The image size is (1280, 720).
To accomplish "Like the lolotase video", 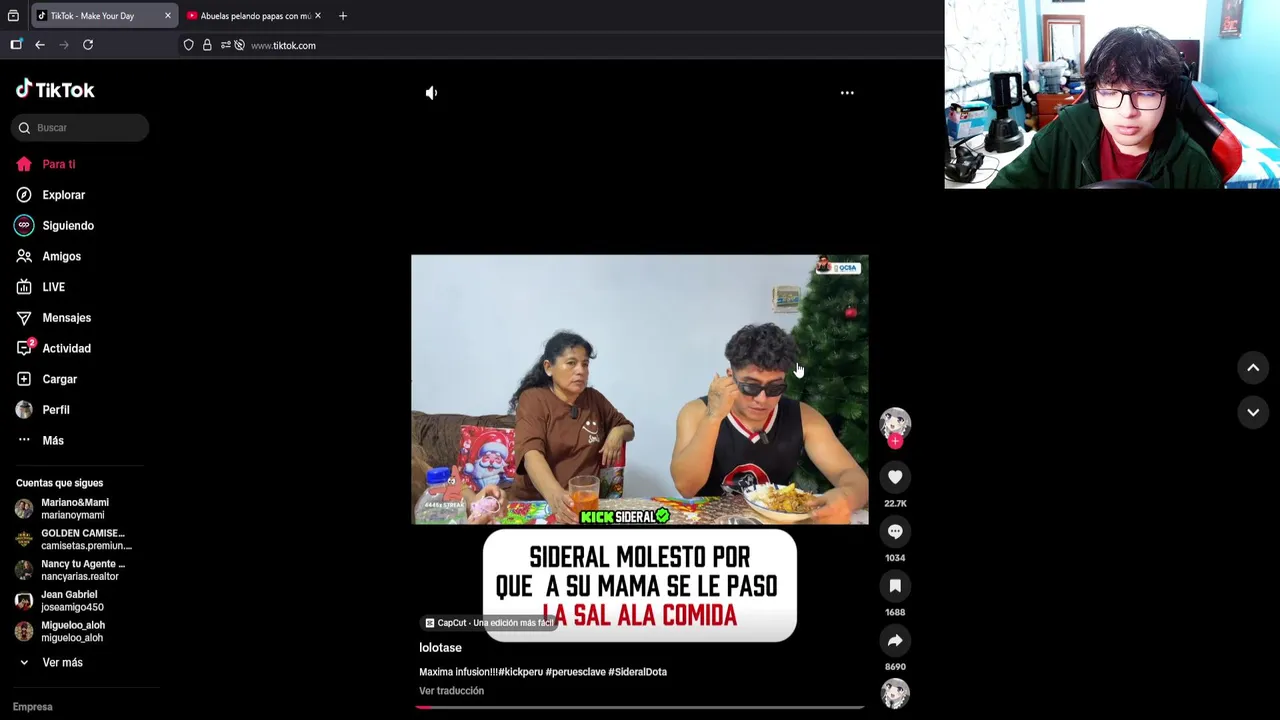I will click(x=895, y=478).
